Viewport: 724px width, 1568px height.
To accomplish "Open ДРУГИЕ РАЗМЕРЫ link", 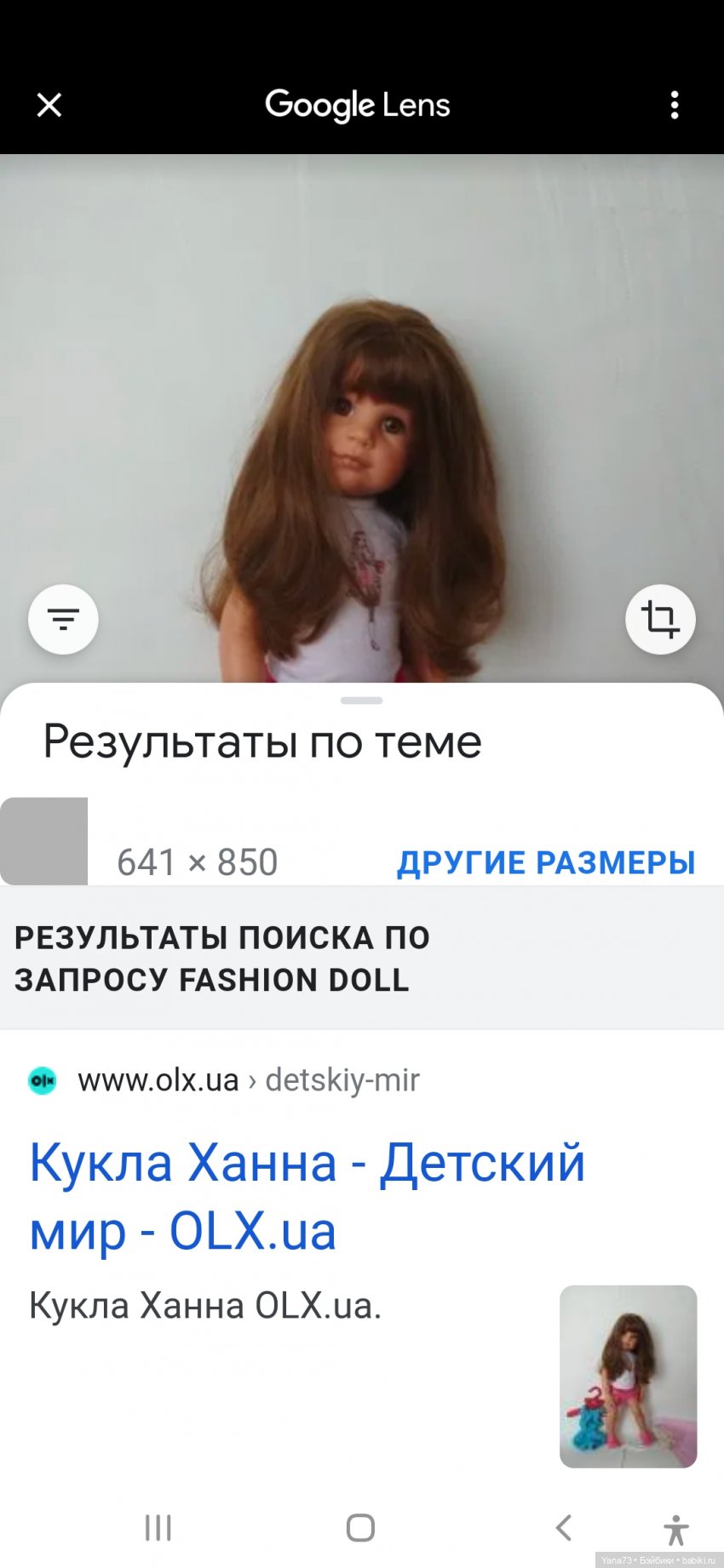I will [546, 862].
